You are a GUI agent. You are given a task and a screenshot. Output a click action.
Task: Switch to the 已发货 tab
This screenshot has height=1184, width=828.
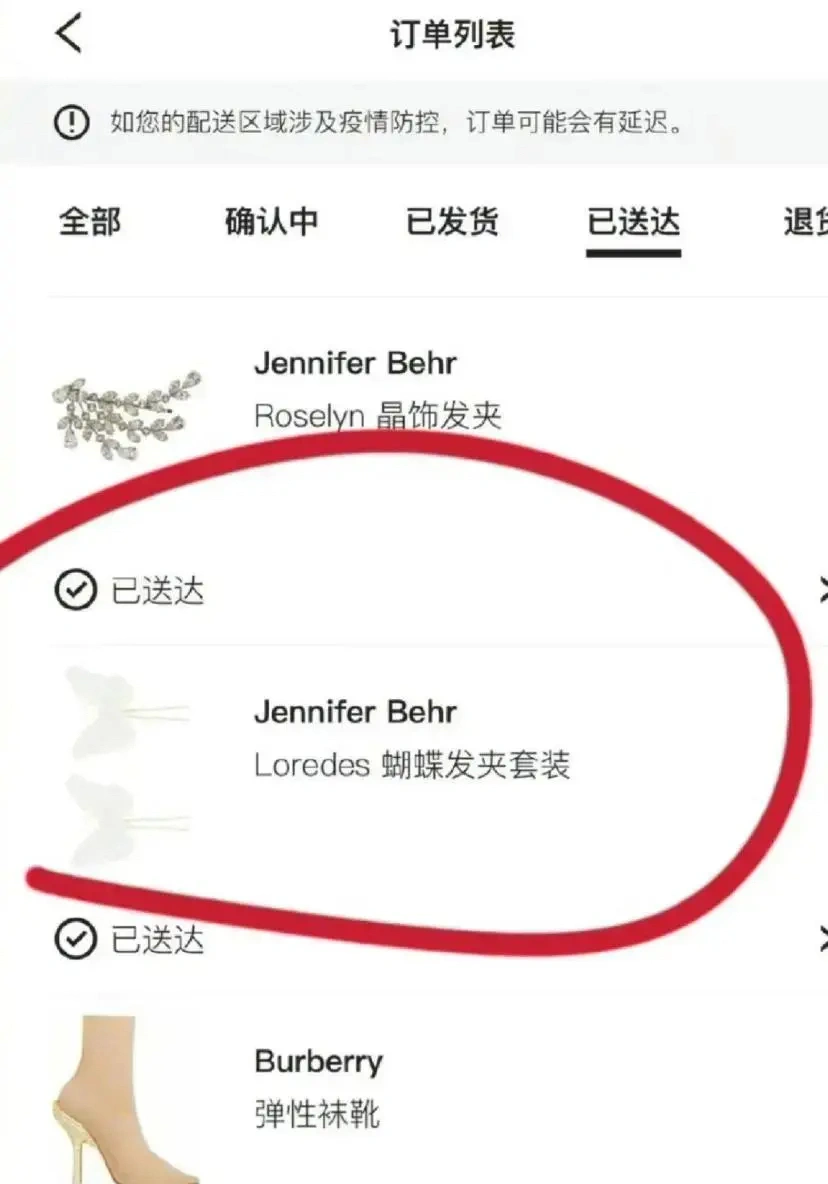(452, 221)
